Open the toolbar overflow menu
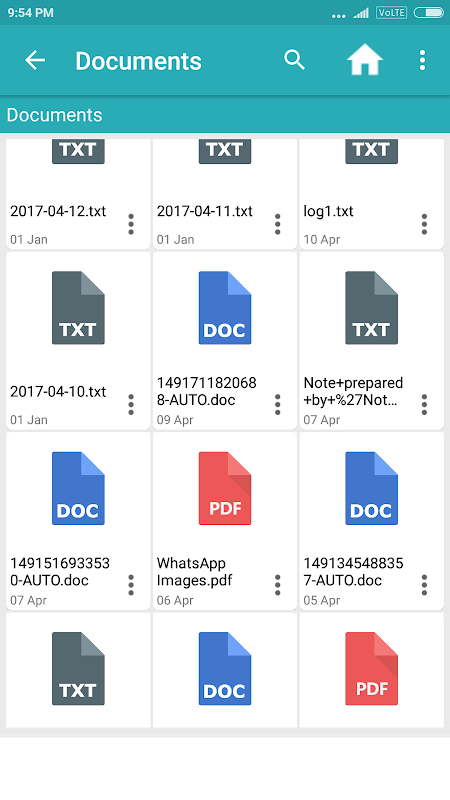The height and width of the screenshot is (800, 450). 422,60
